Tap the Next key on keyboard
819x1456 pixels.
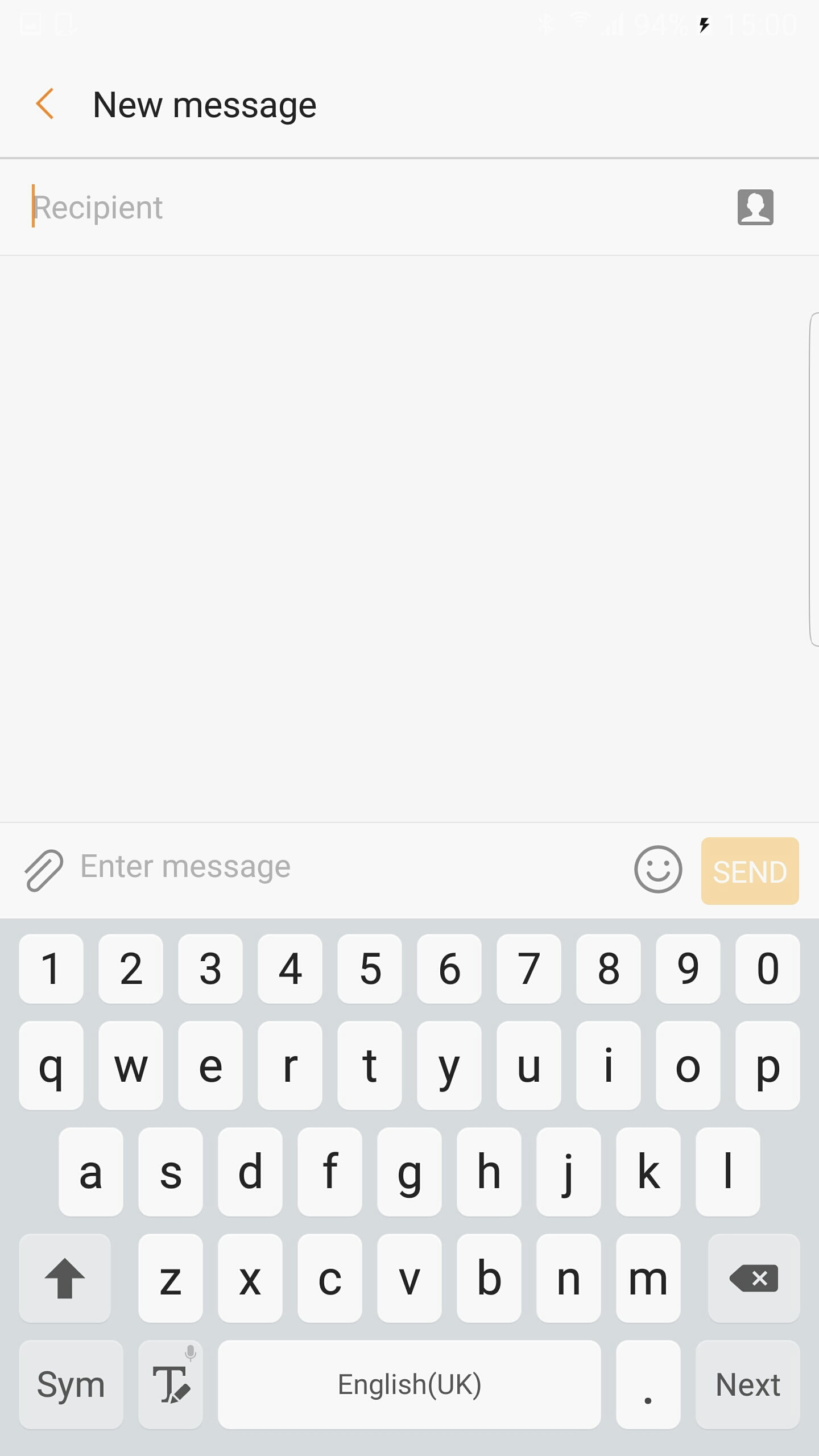click(x=747, y=1384)
